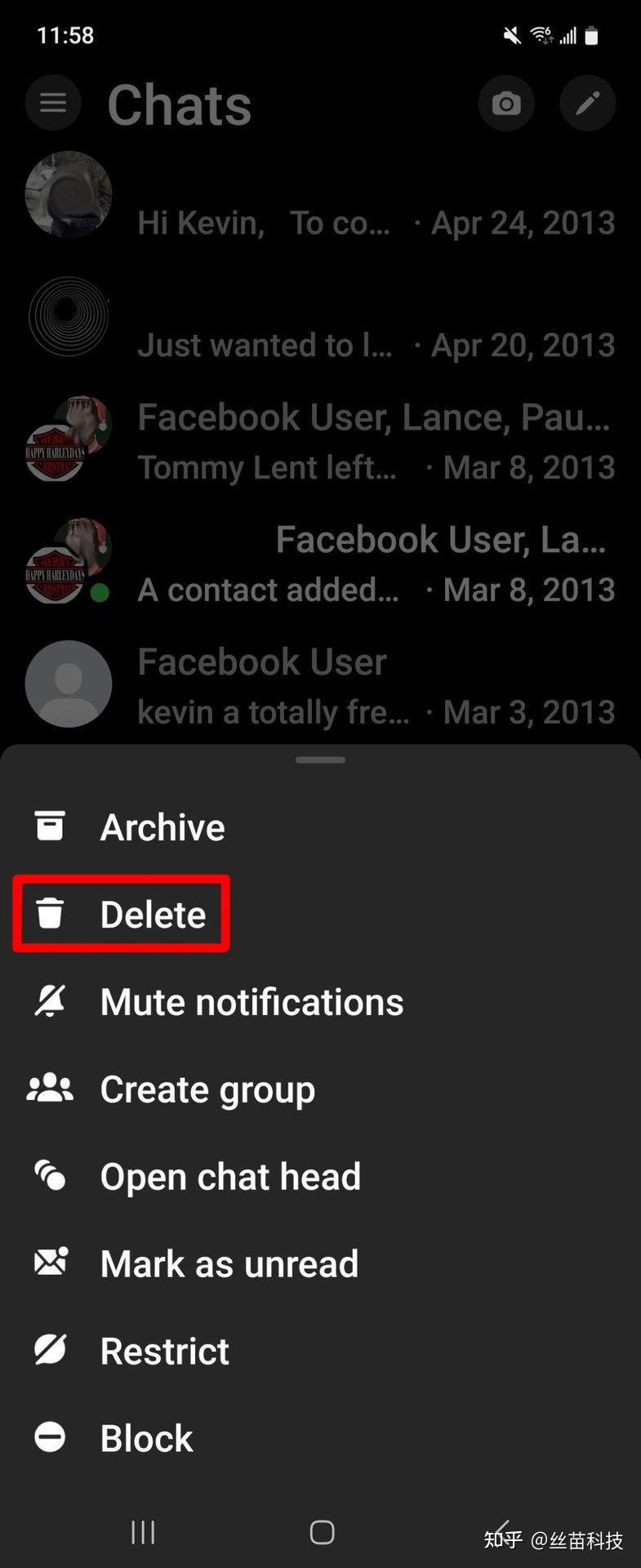The image size is (641, 1568).
Task: Mark the chat as unread
Action: click(229, 1264)
